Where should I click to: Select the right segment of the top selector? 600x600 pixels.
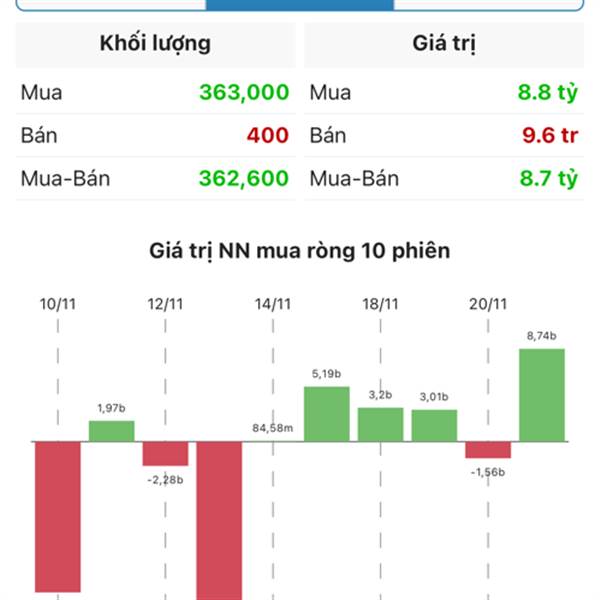489,5
